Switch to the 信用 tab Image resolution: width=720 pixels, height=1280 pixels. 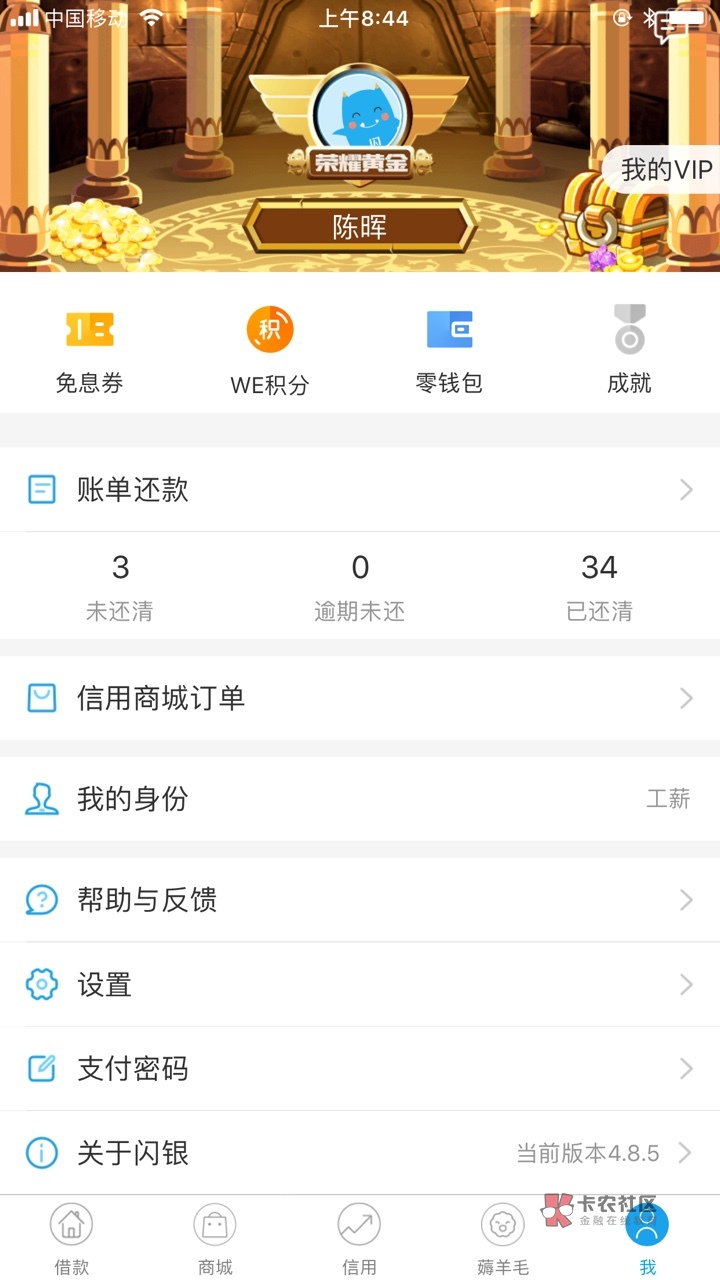pos(359,1239)
